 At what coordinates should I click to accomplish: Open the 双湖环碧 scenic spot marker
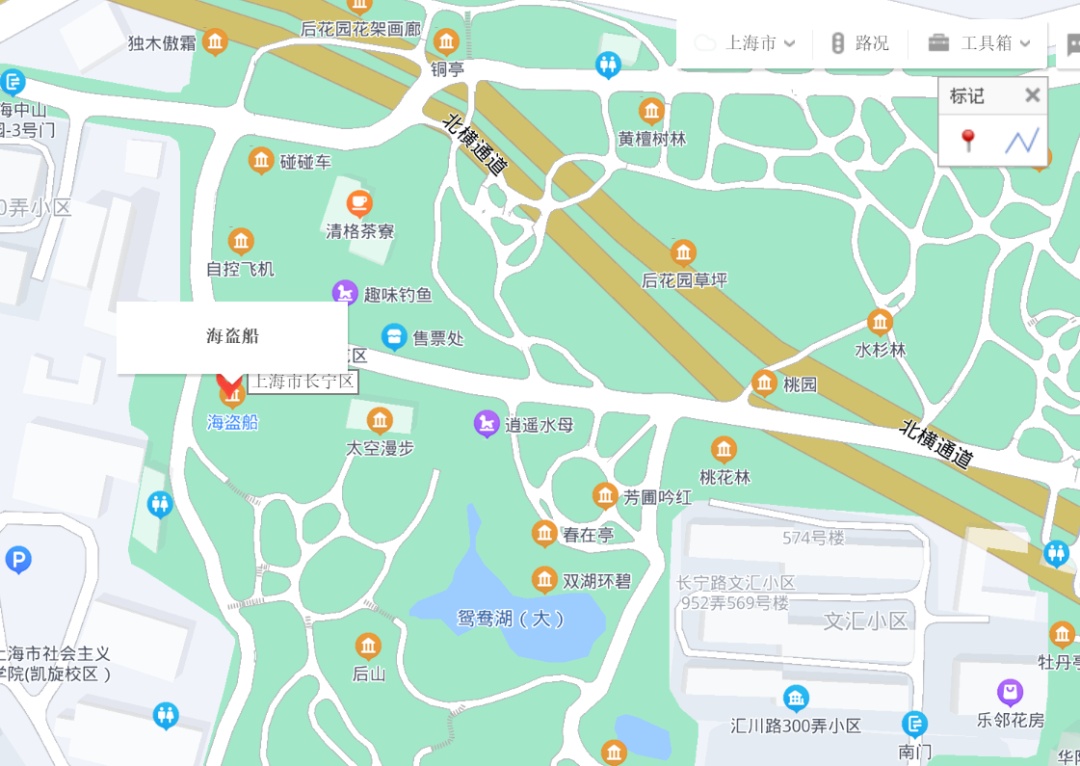[544, 580]
